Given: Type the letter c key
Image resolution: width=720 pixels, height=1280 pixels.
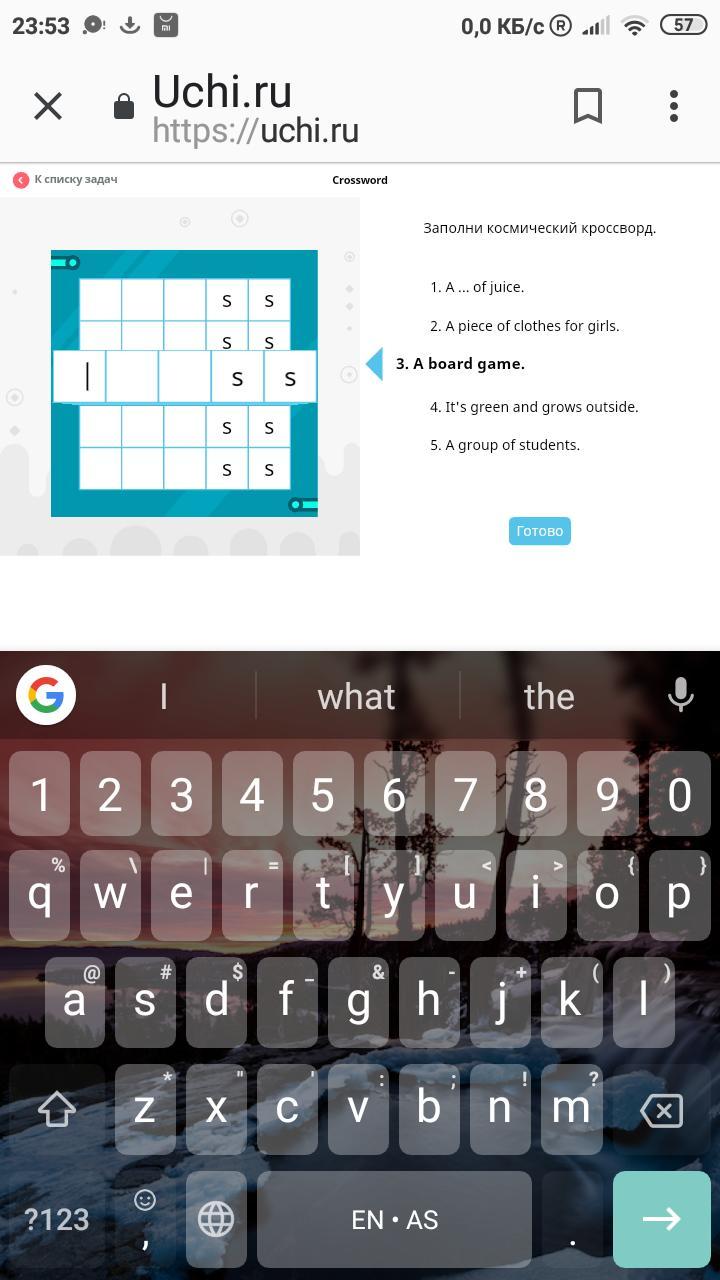Looking at the screenshot, I should (287, 1109).
